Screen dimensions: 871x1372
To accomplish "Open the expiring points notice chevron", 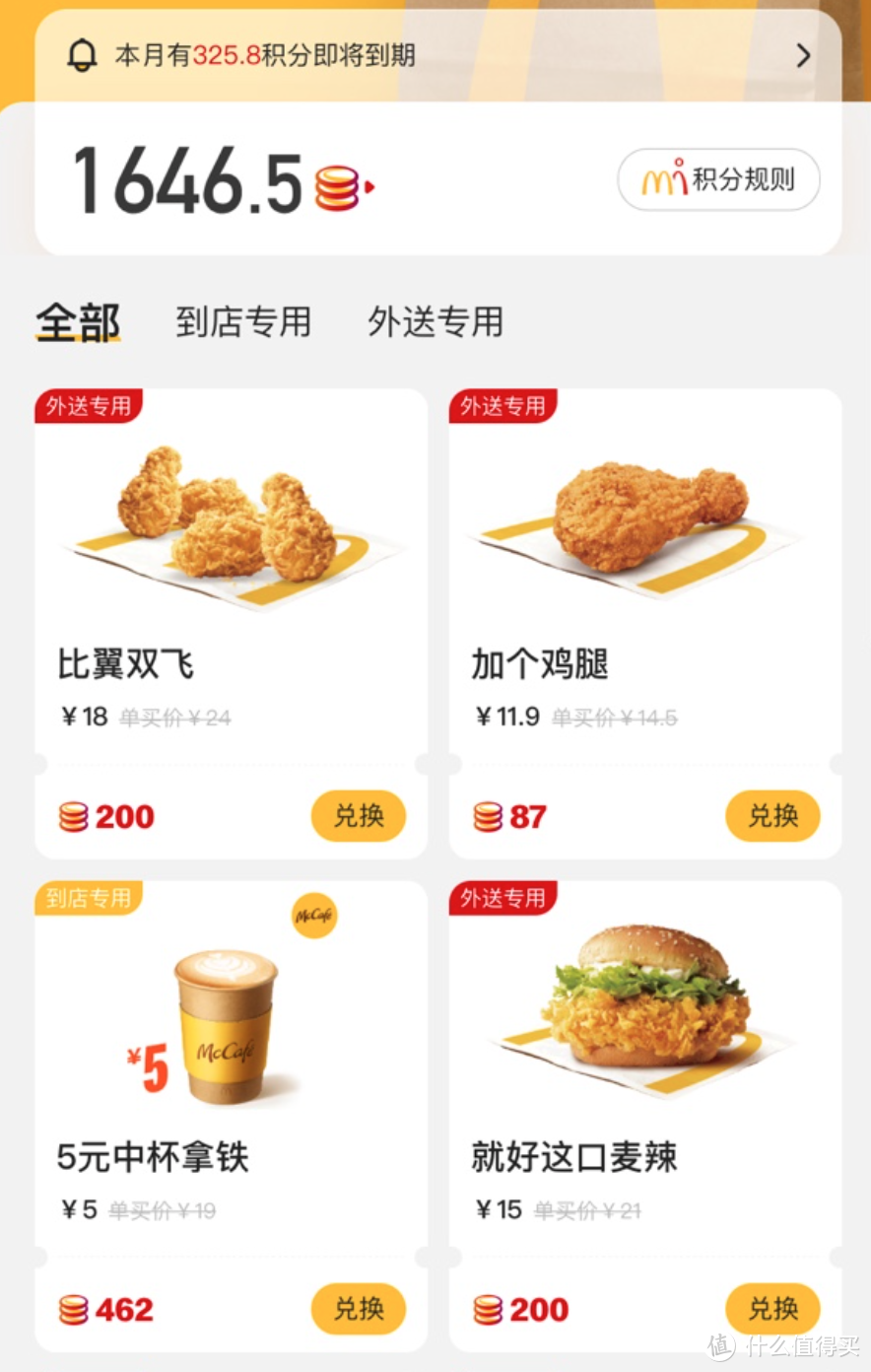I will click(803, 55).
